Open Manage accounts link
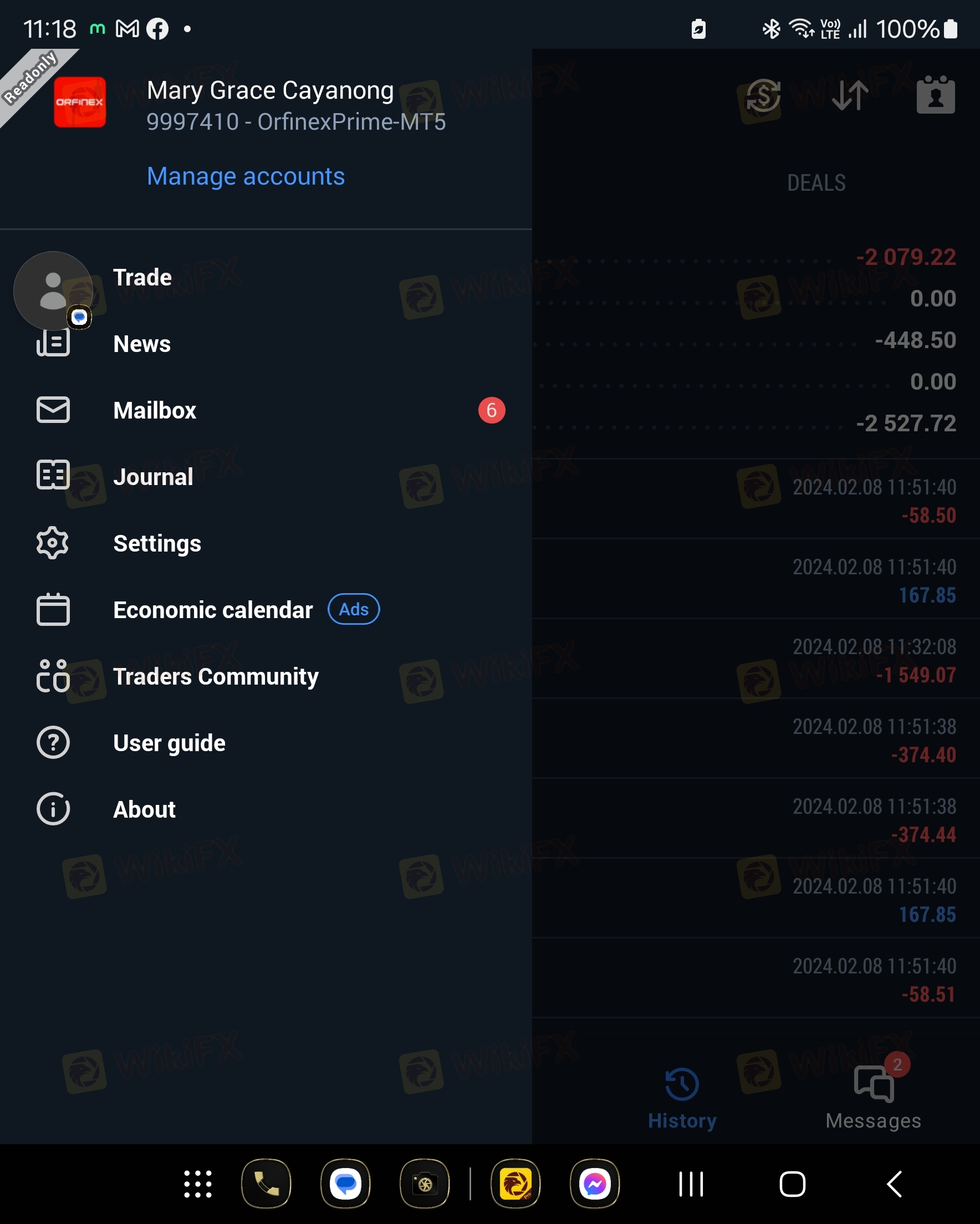 (246, 176)
